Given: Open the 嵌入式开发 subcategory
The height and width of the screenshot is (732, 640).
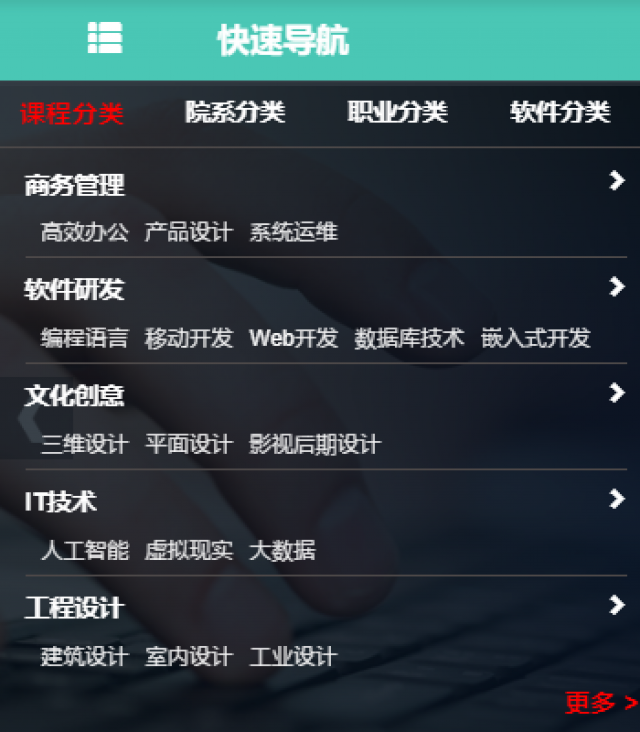Looking at the screenshot, I should [535, 338].
